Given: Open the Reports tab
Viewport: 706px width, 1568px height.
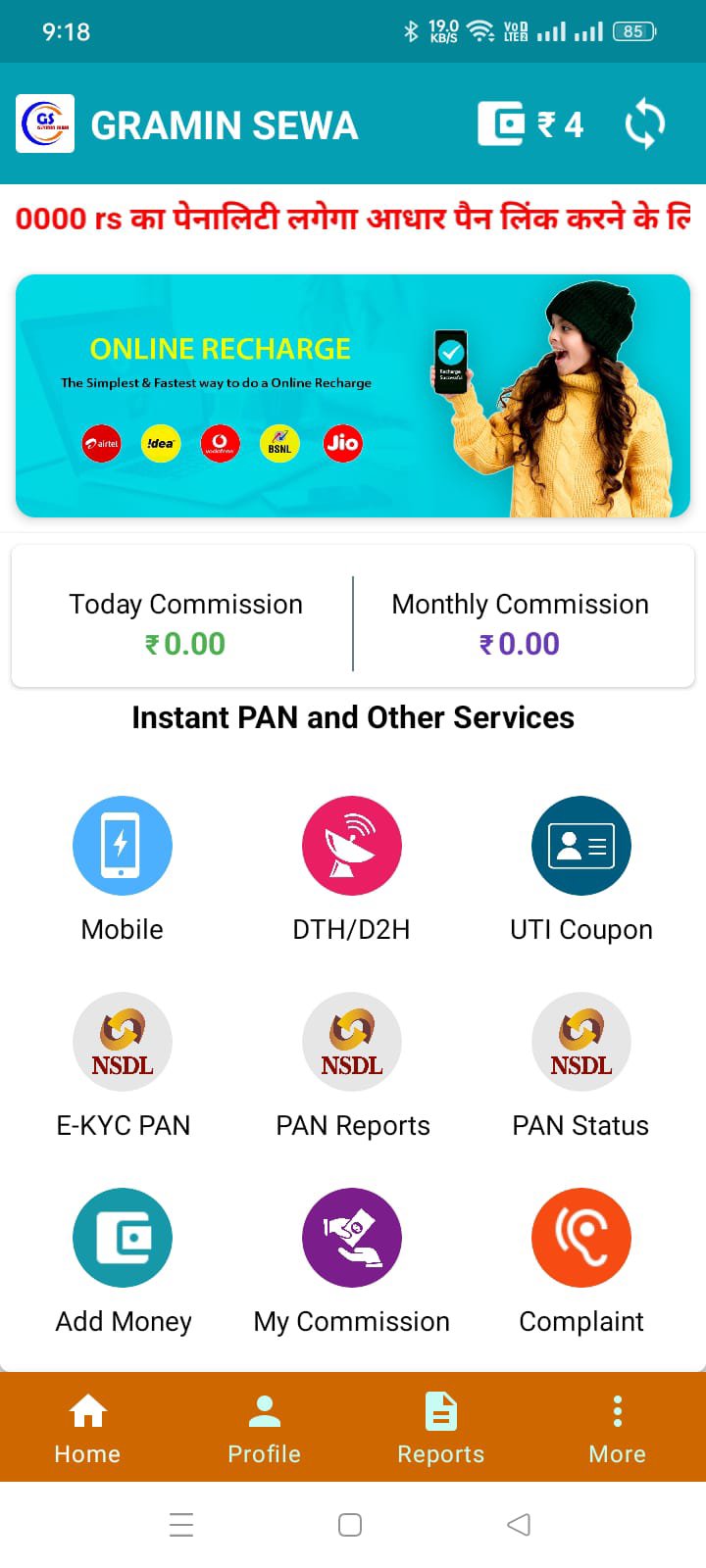Looking at the screenshot, I should click(440, 1426).
